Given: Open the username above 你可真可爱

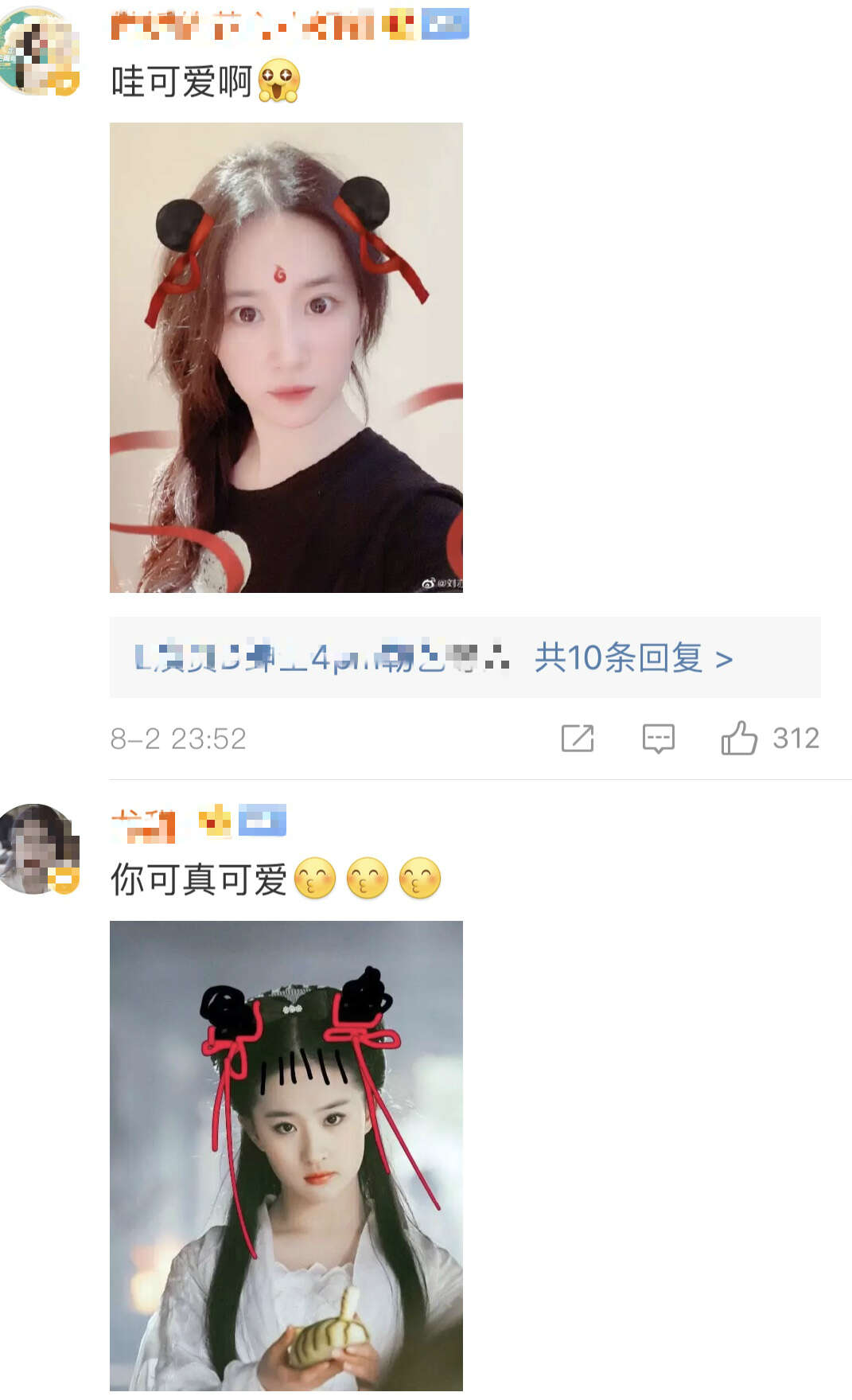Looking at the screenshot, I should click(144, 824).
